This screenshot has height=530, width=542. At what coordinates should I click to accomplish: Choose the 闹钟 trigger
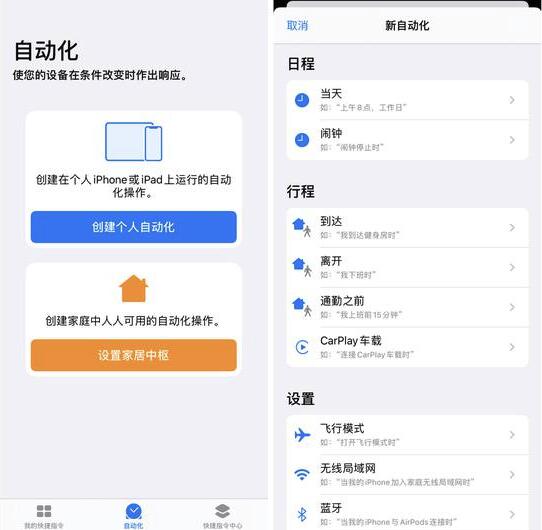tap(407, 140)
